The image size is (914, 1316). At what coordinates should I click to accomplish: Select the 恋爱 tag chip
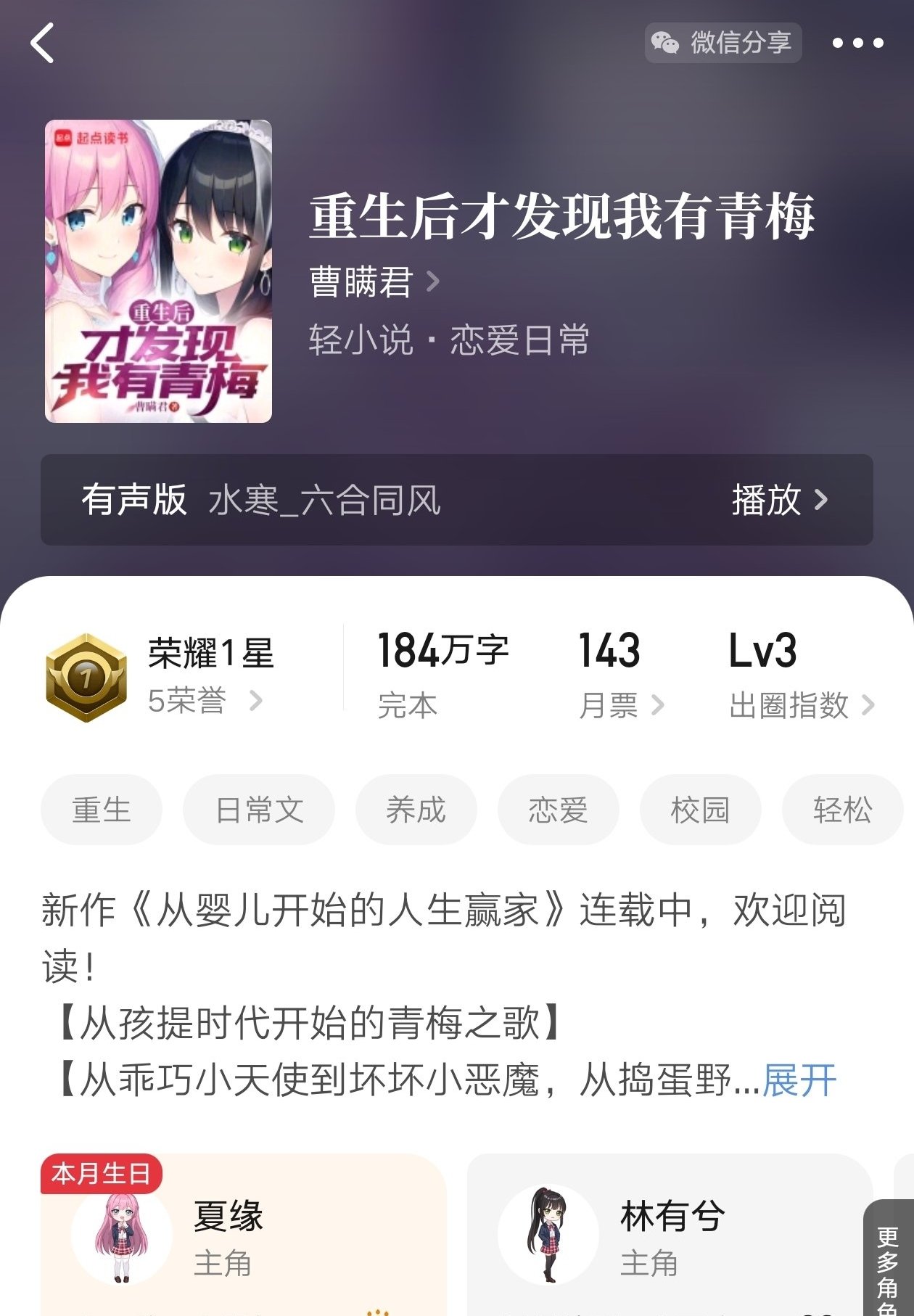click(558, 810)
